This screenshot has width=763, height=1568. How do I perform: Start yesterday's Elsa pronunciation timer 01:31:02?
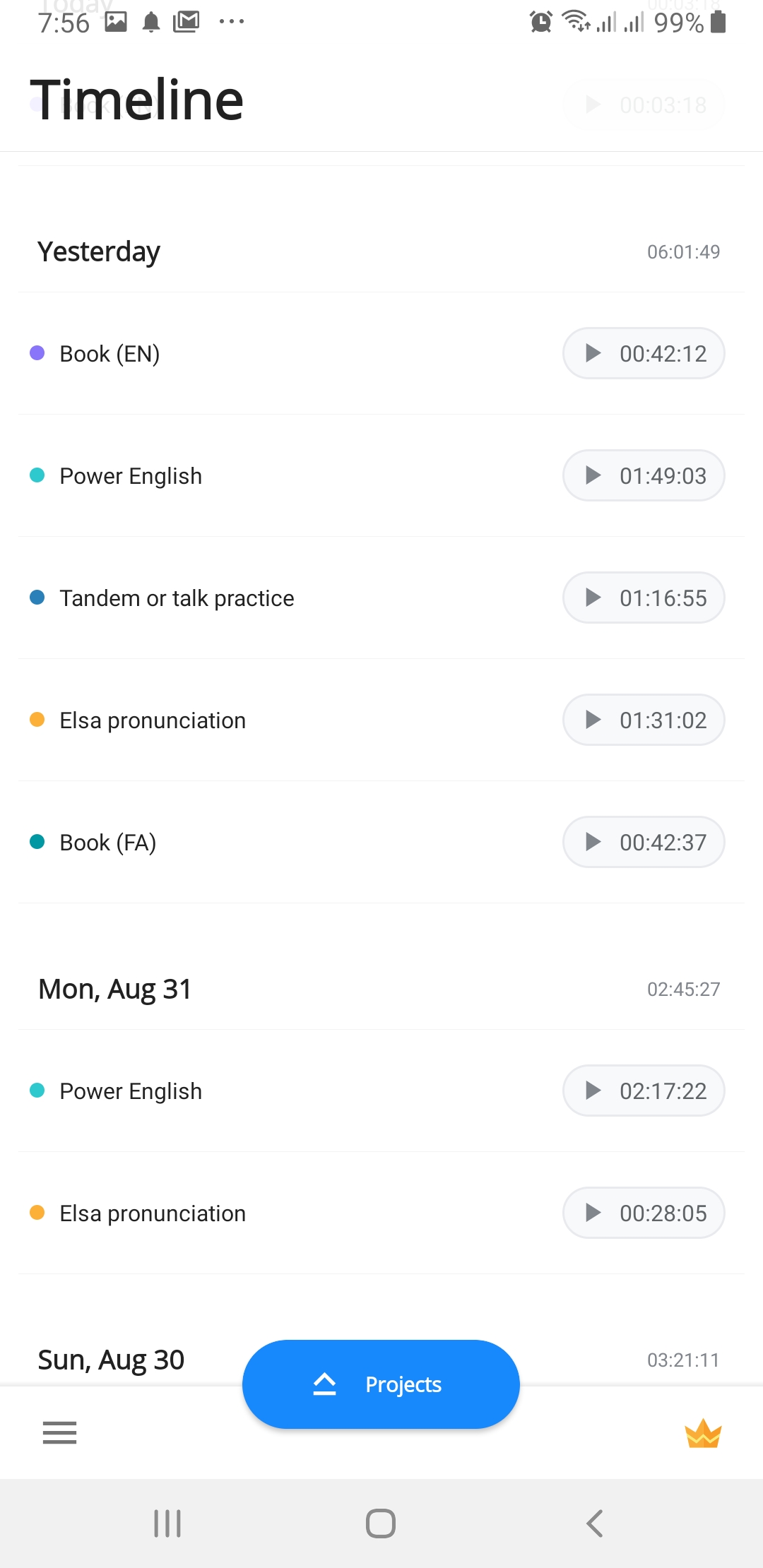[x=644, y=720]
